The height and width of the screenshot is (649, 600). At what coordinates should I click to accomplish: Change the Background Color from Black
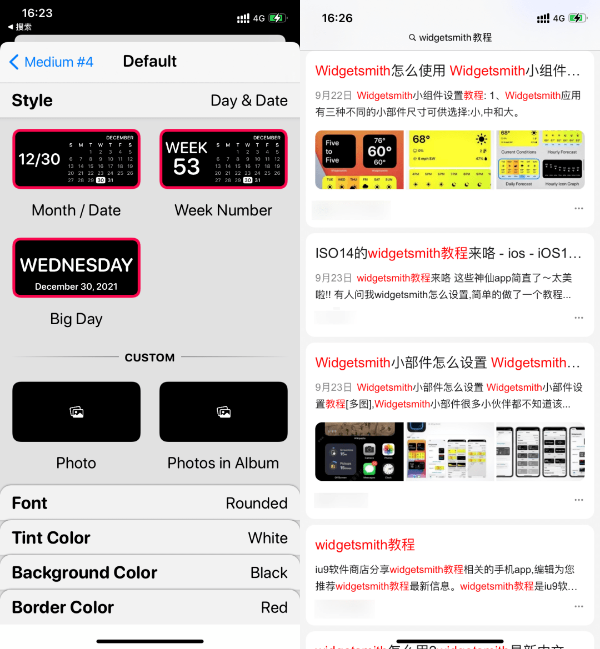[x=150, y=573]
